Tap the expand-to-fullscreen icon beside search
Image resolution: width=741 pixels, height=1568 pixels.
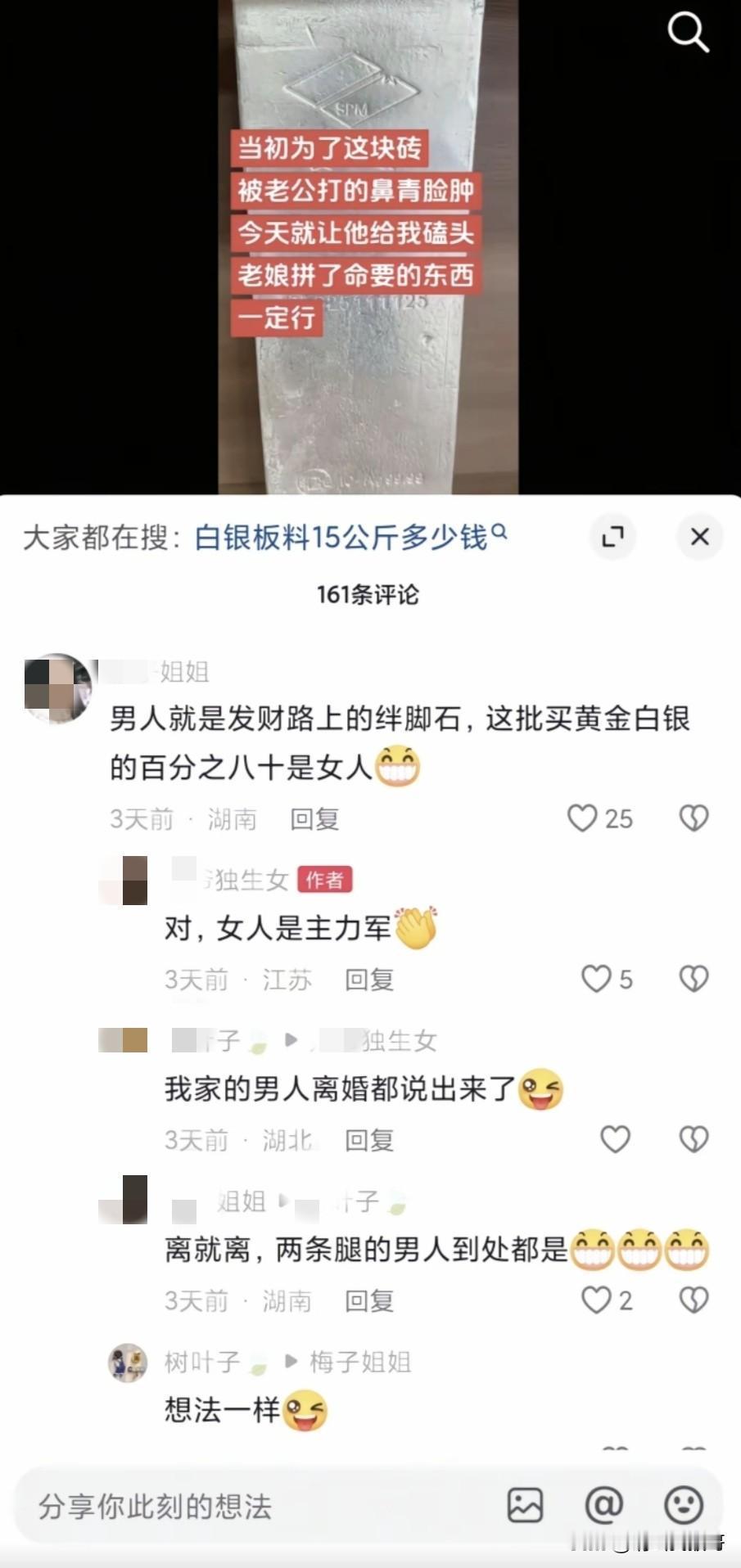click(x=612, y=537)
